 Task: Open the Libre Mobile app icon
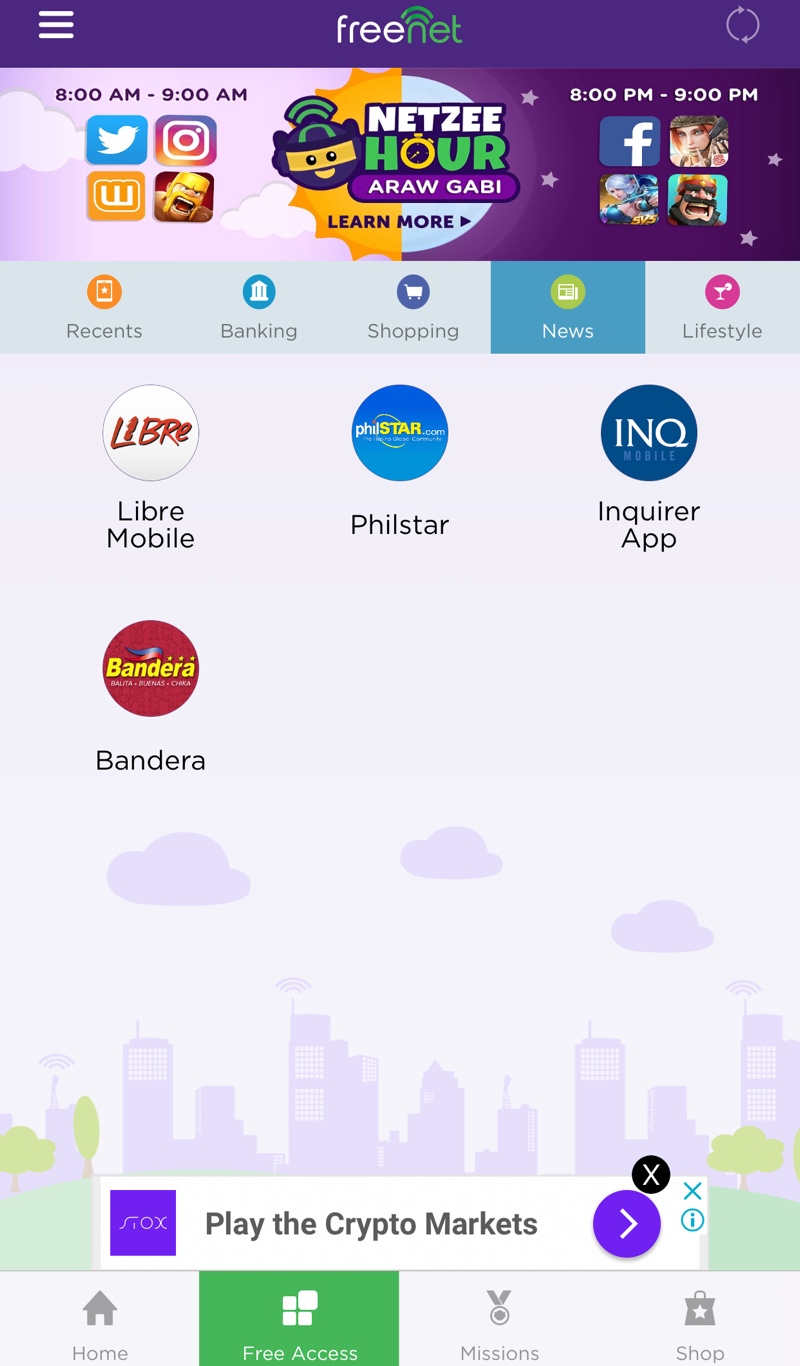150,433
